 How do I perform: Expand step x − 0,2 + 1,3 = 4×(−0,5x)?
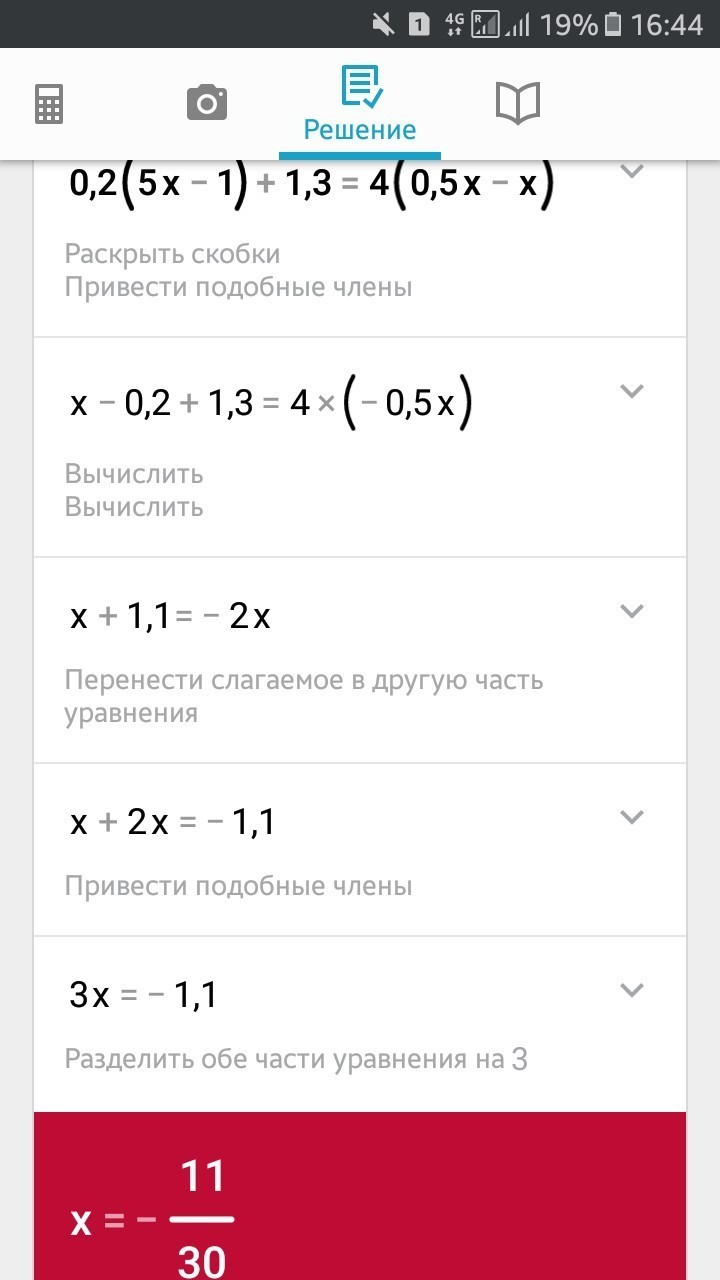point(631,391)
